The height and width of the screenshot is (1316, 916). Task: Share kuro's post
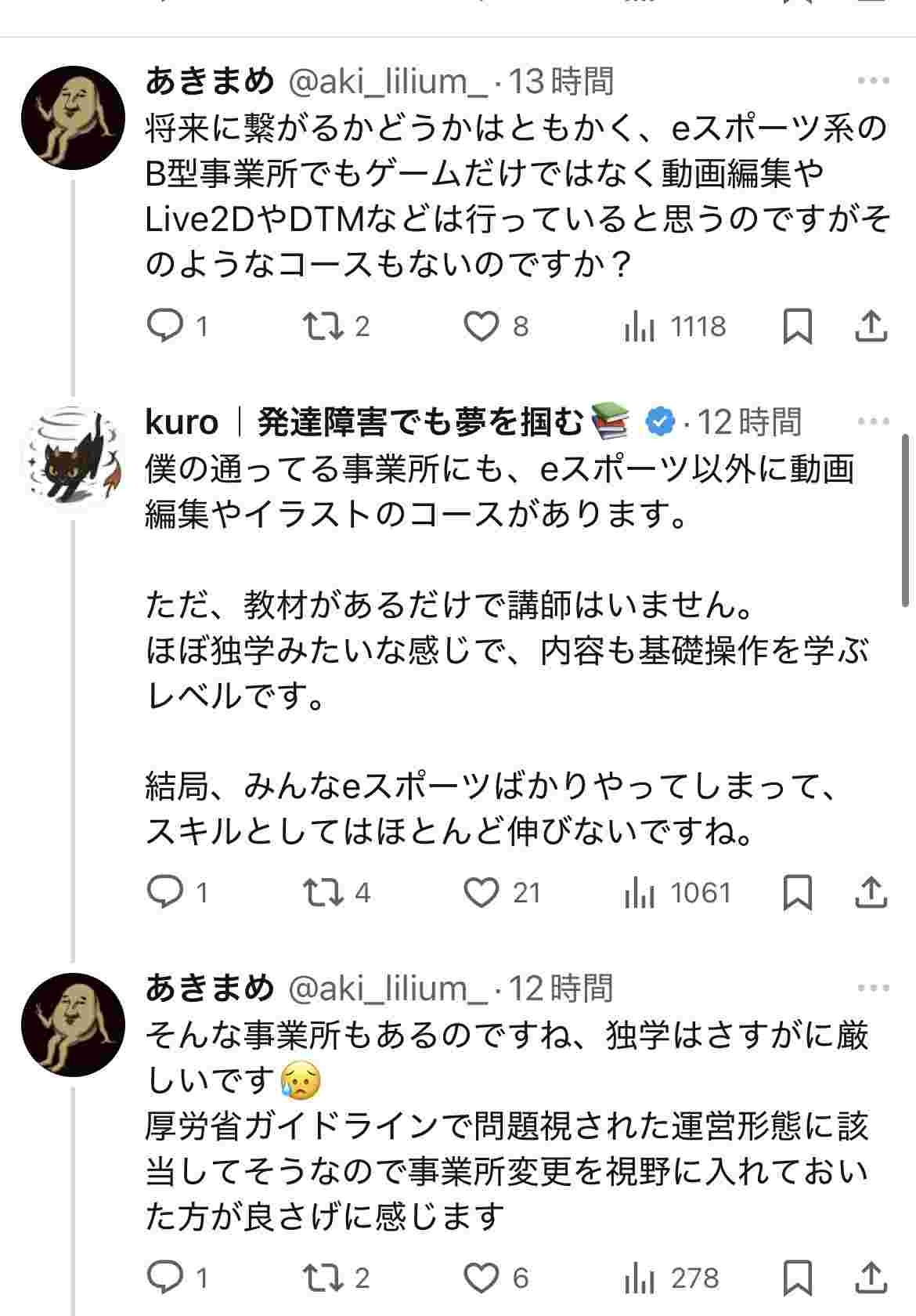coord(871,892)
